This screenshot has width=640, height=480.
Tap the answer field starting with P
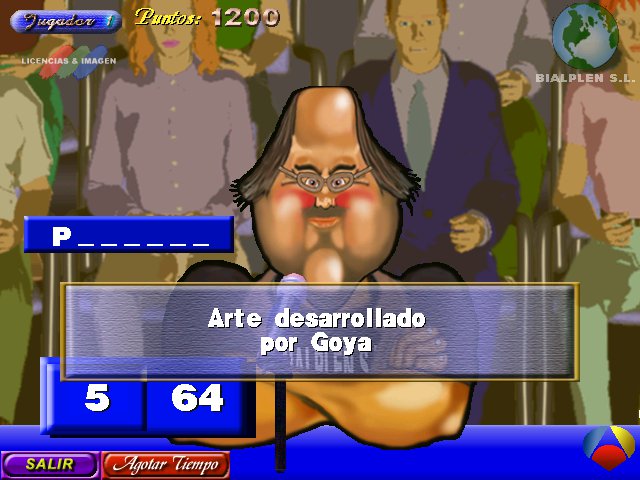[129, 237]
